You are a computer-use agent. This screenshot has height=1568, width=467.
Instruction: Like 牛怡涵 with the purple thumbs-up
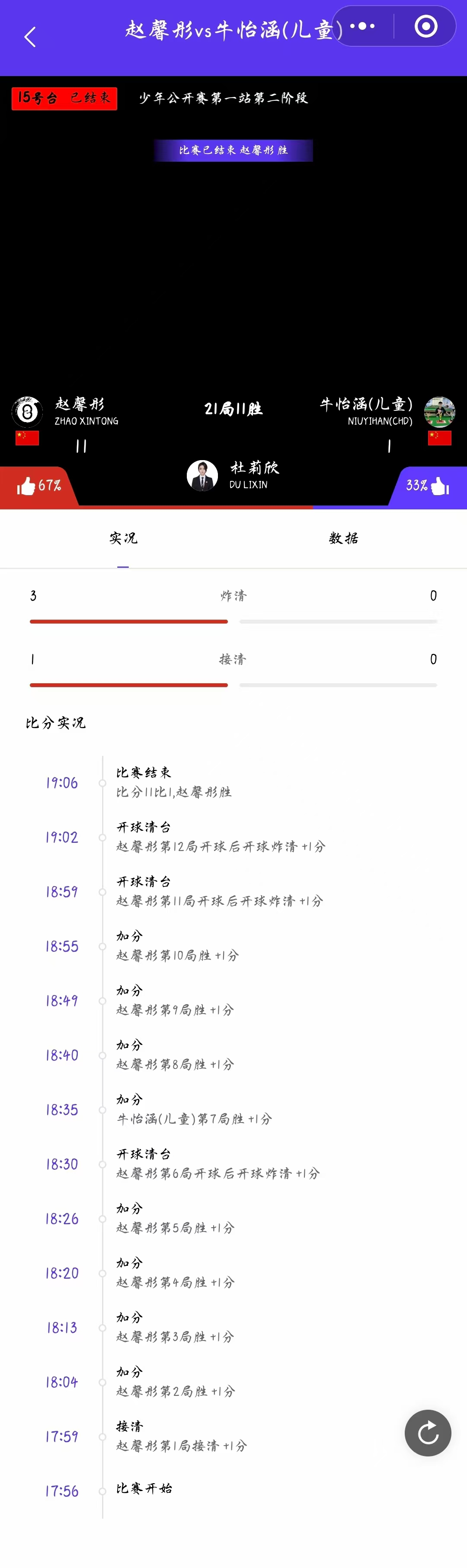pyautogui.click(x=439, y=486)
